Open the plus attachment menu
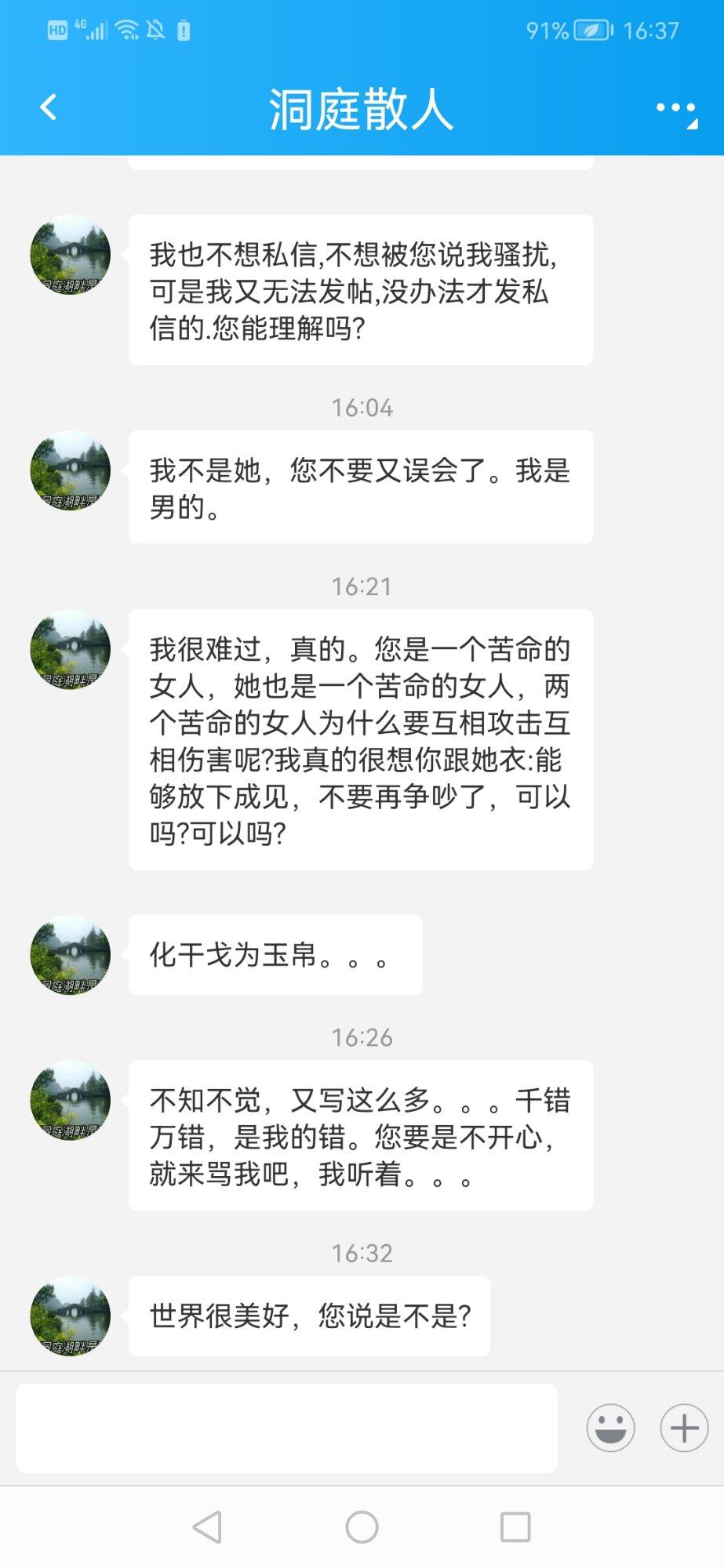 point(684,1428)
